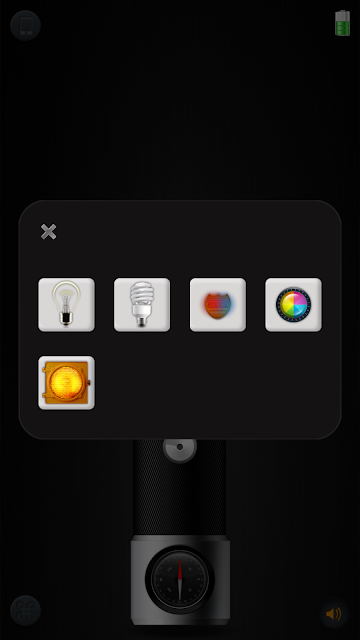Open the color wheel light mode
The width and height of the screenshot is (360, 640).
(x=293, y=305)
